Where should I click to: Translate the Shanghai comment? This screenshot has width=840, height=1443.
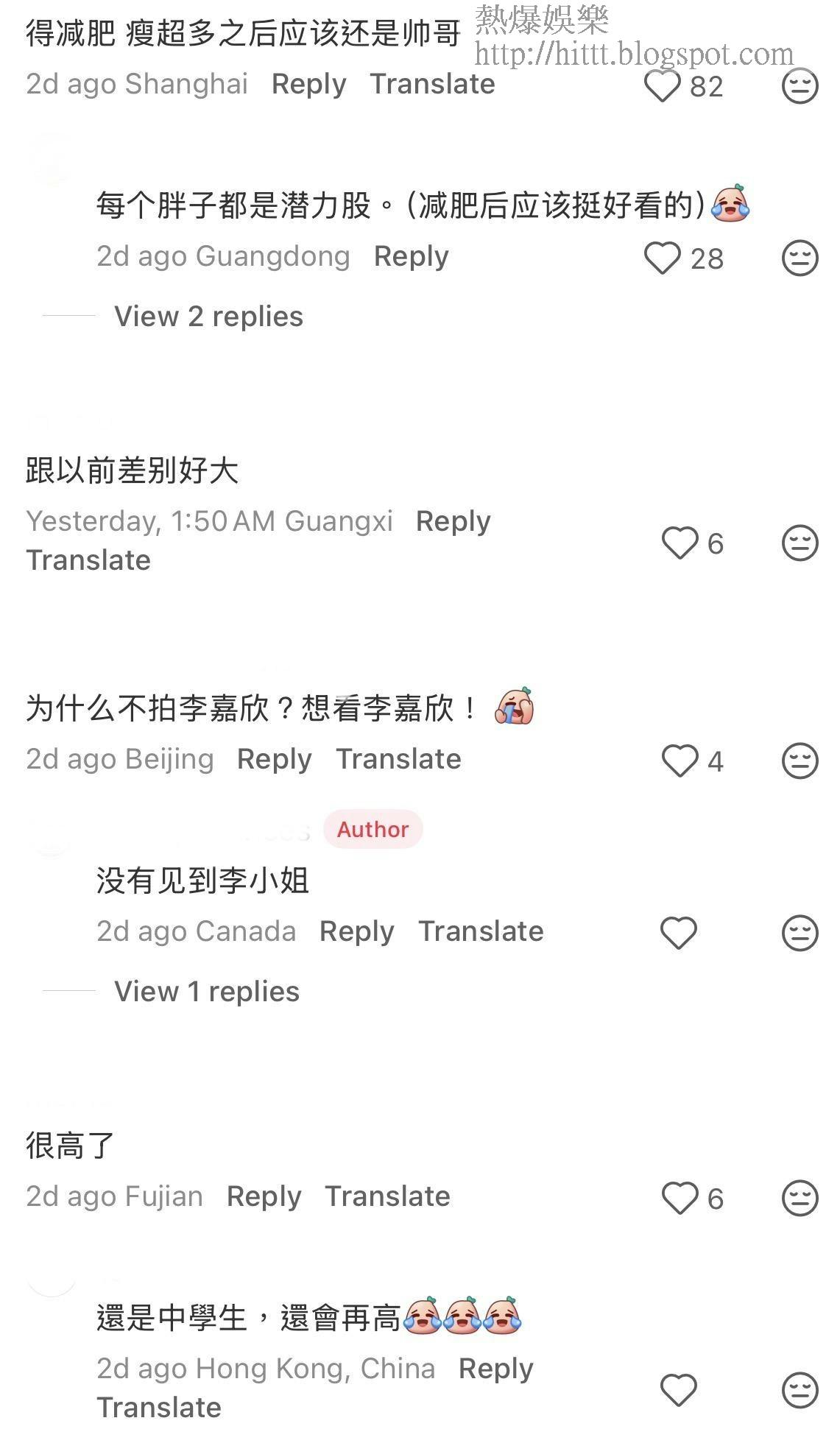[432, 84]
